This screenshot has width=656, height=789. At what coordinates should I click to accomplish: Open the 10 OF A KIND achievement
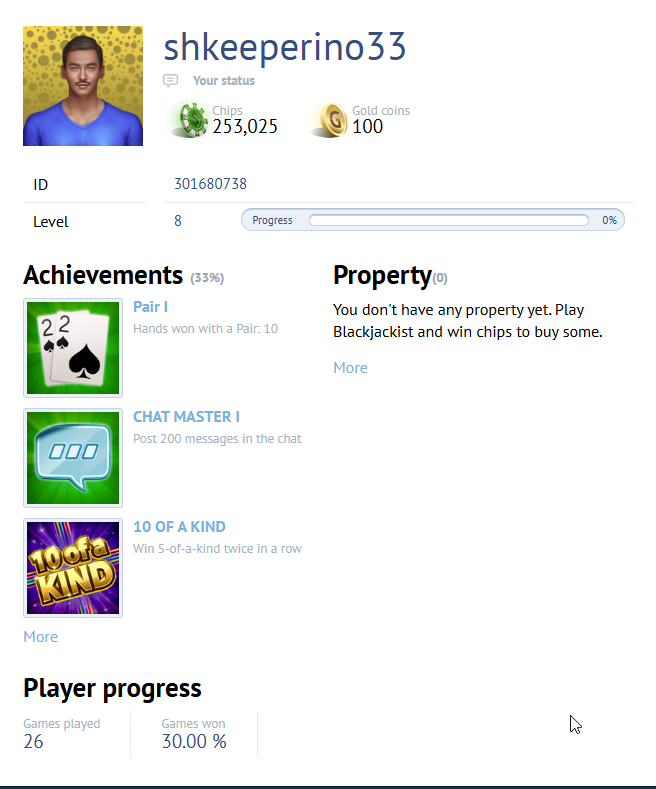179,527
